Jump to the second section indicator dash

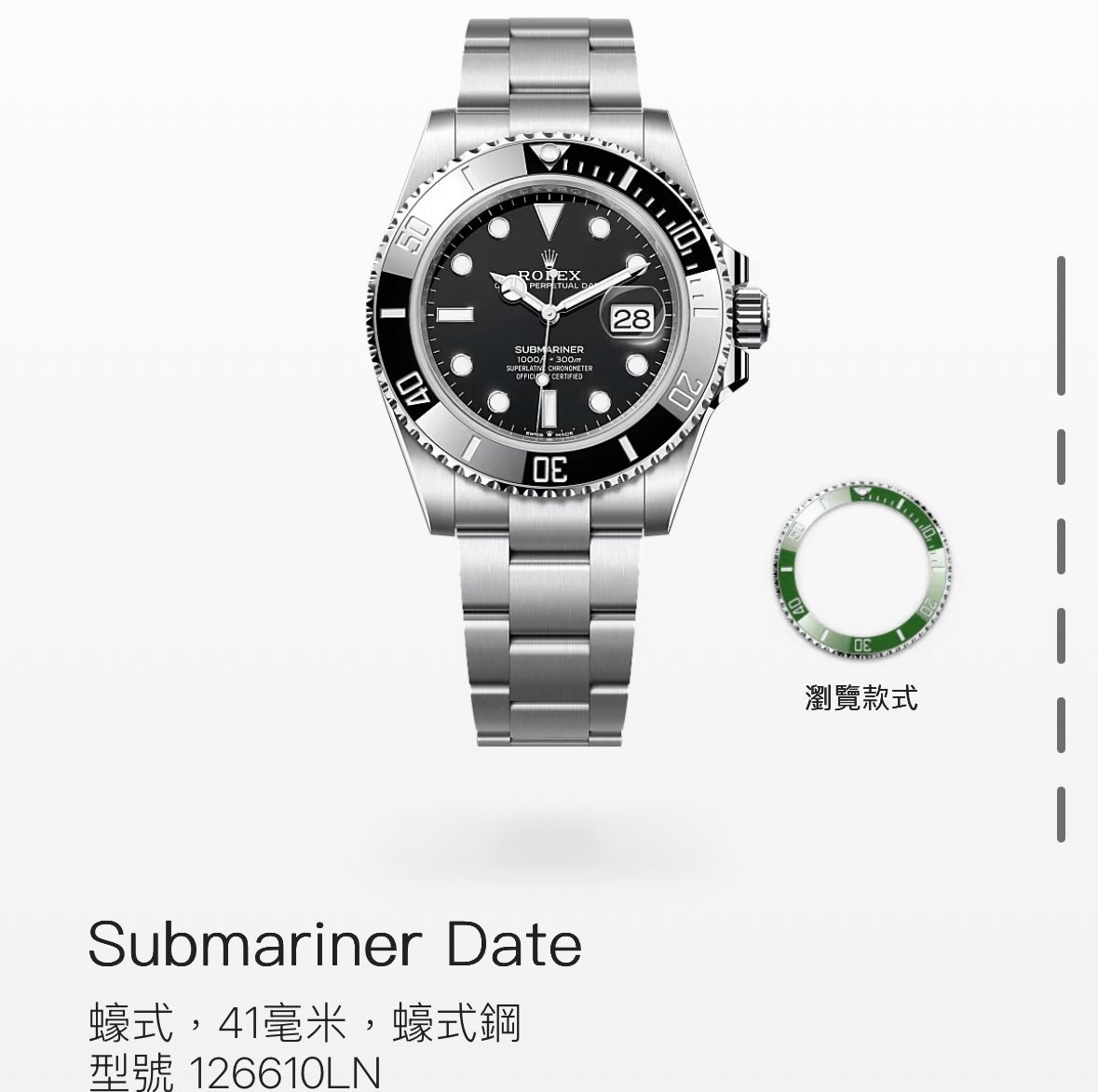pyautogui.click(x=1061, y=456)
